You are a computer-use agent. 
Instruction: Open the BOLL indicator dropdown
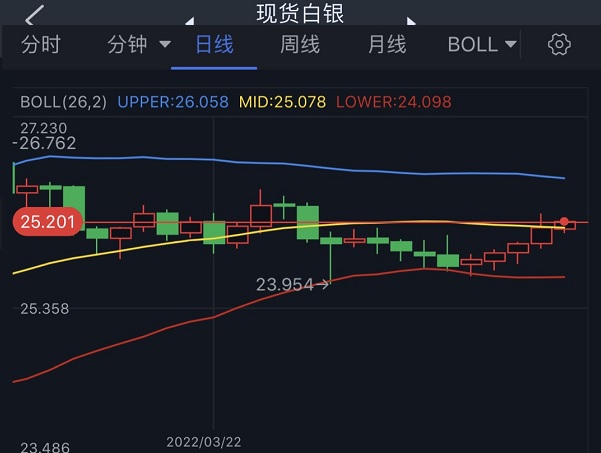[x=482, y=44]
